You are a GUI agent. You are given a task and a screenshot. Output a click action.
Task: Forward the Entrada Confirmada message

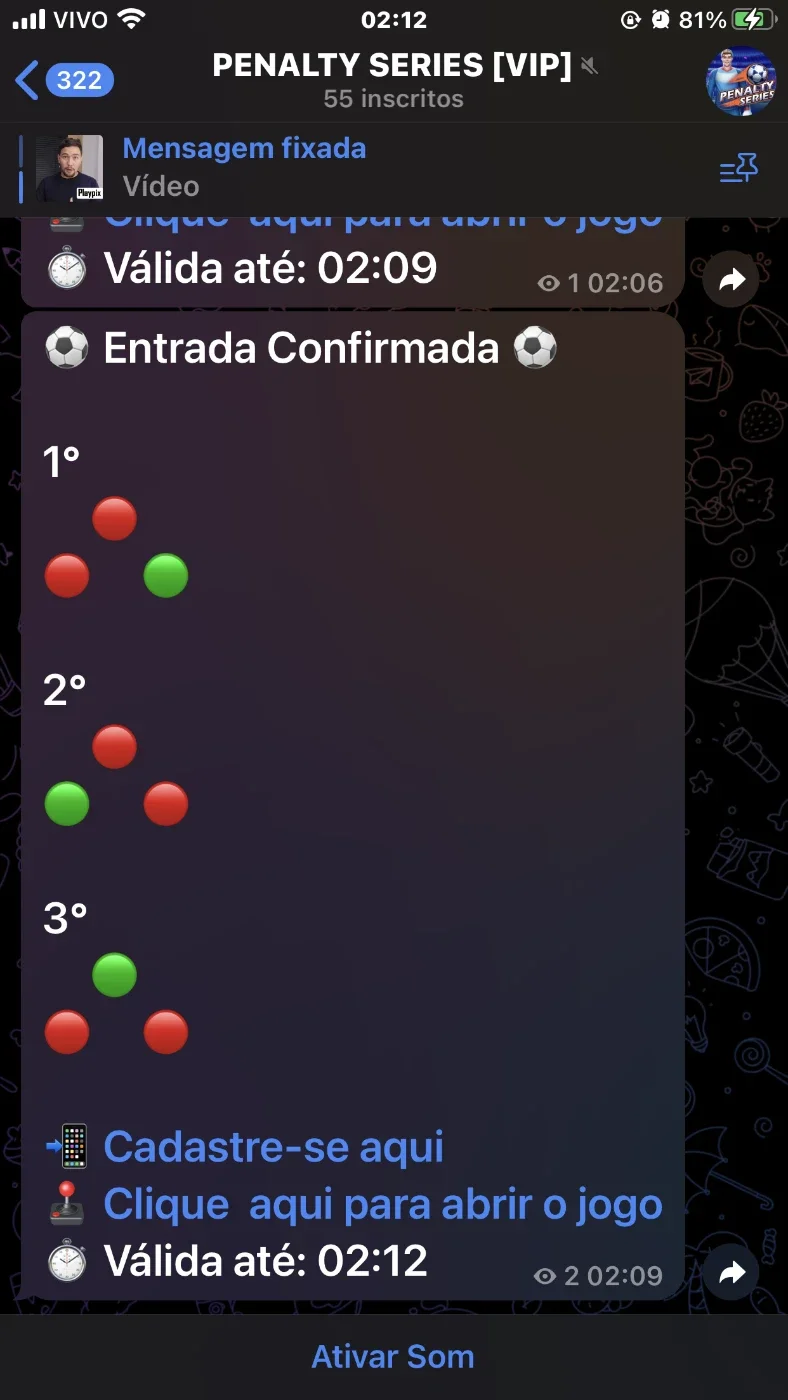coord(732,1273)
